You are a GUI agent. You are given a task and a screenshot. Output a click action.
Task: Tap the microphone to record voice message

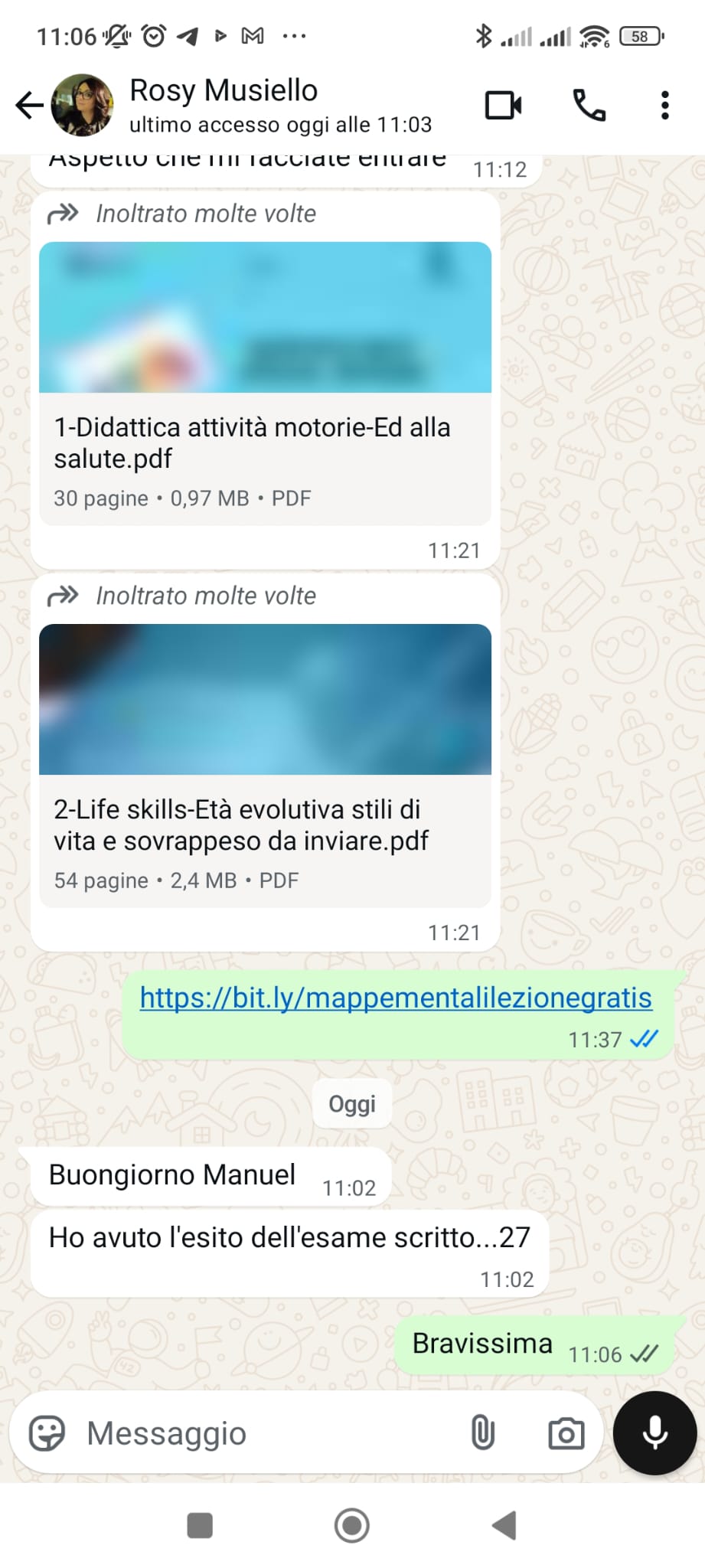pyautogui.click(x=654, y=1433)
